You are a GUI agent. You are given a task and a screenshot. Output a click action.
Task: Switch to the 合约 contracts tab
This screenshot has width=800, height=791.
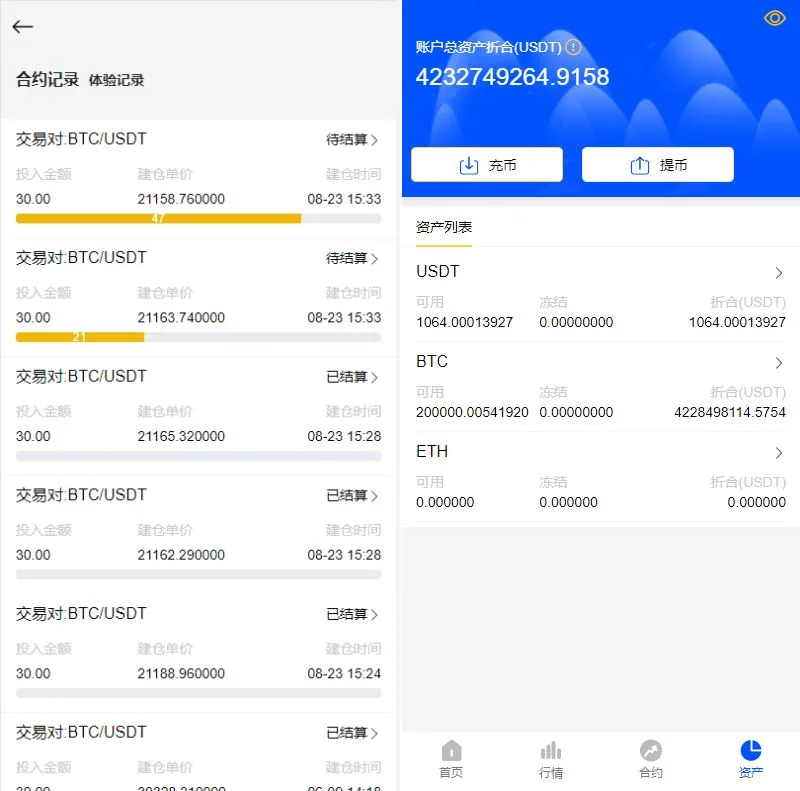[651, 759]
